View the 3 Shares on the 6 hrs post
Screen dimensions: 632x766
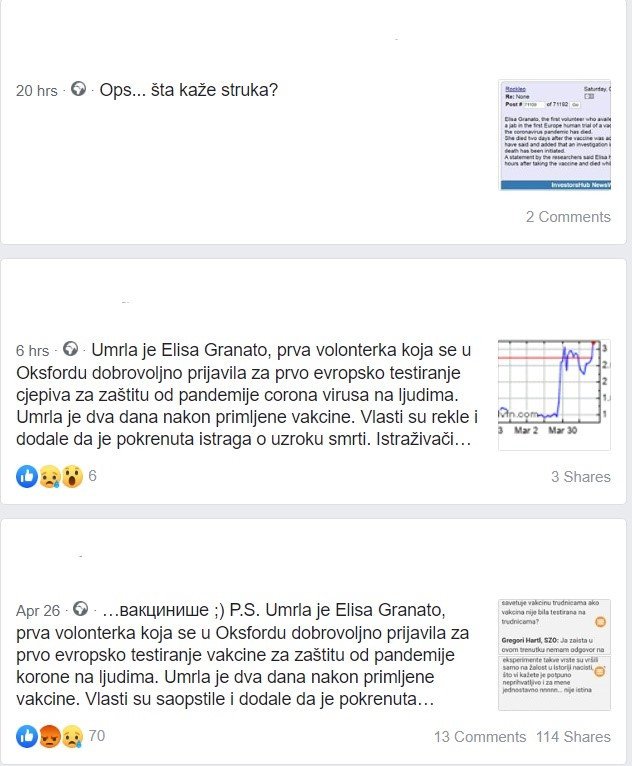(580, 477)
